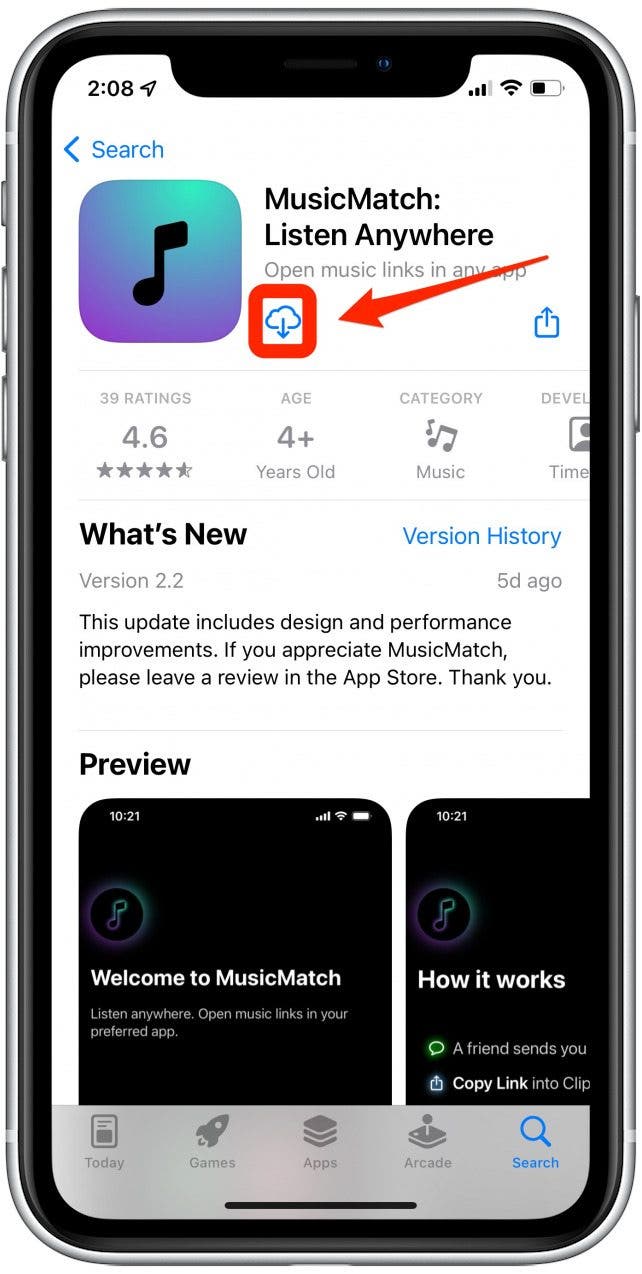Switch to the Today tab
This screenshot has width=642, height=1274.
(x=104, y=1142)
